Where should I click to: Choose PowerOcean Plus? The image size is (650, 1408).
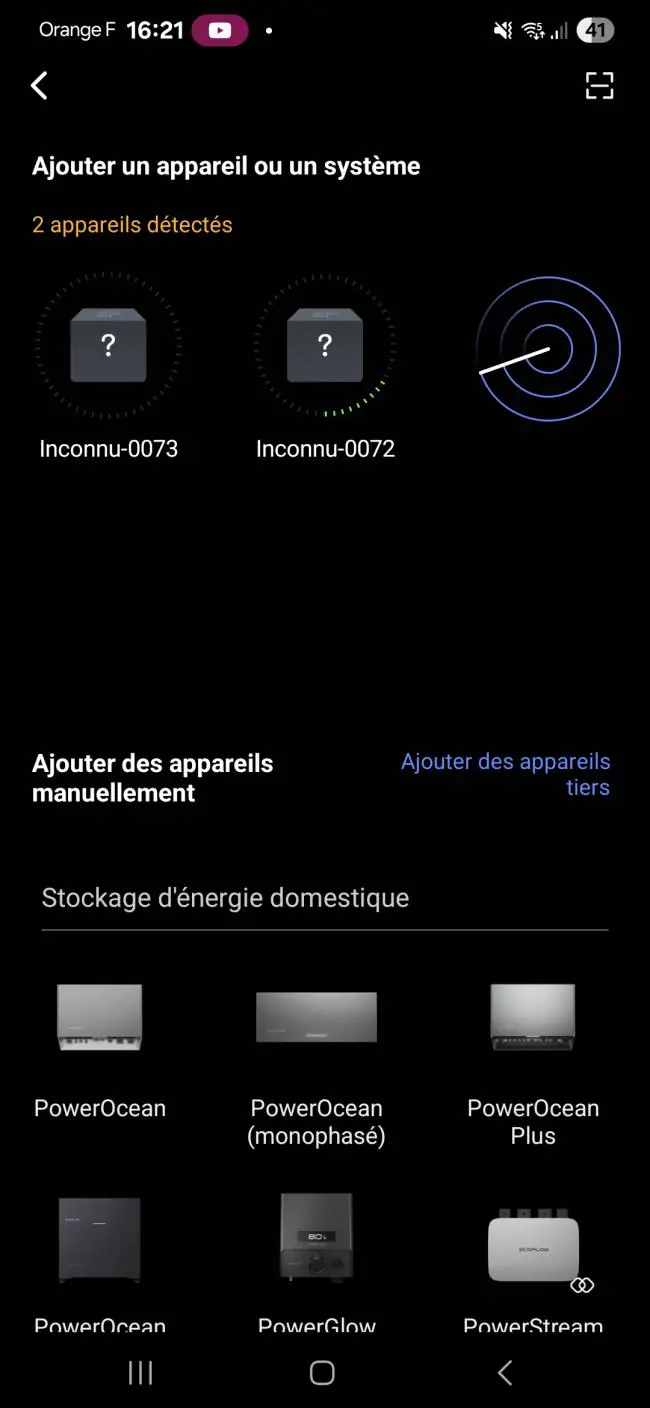pos(533,1064)
